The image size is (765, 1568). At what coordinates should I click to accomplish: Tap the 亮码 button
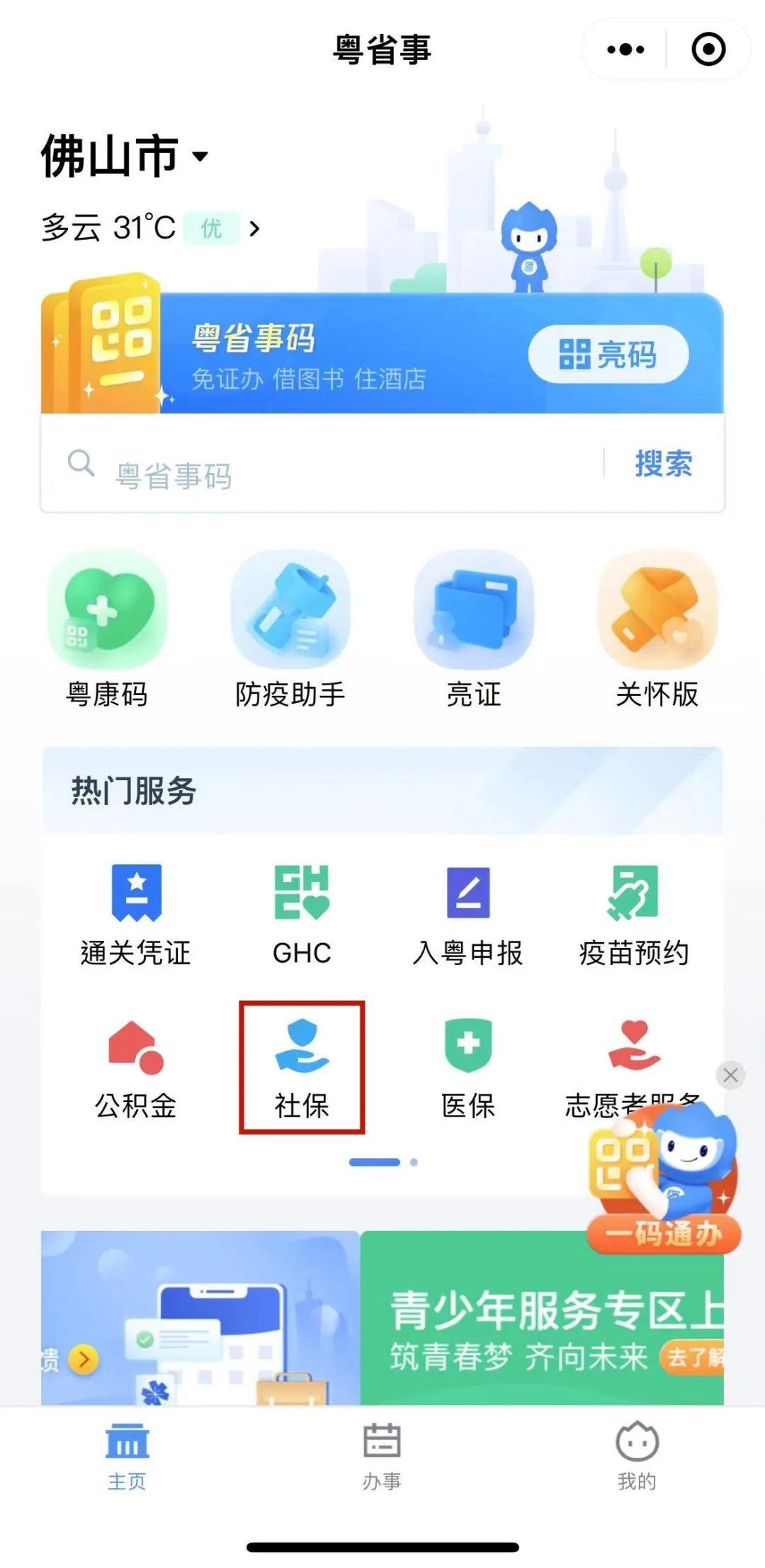608,354
